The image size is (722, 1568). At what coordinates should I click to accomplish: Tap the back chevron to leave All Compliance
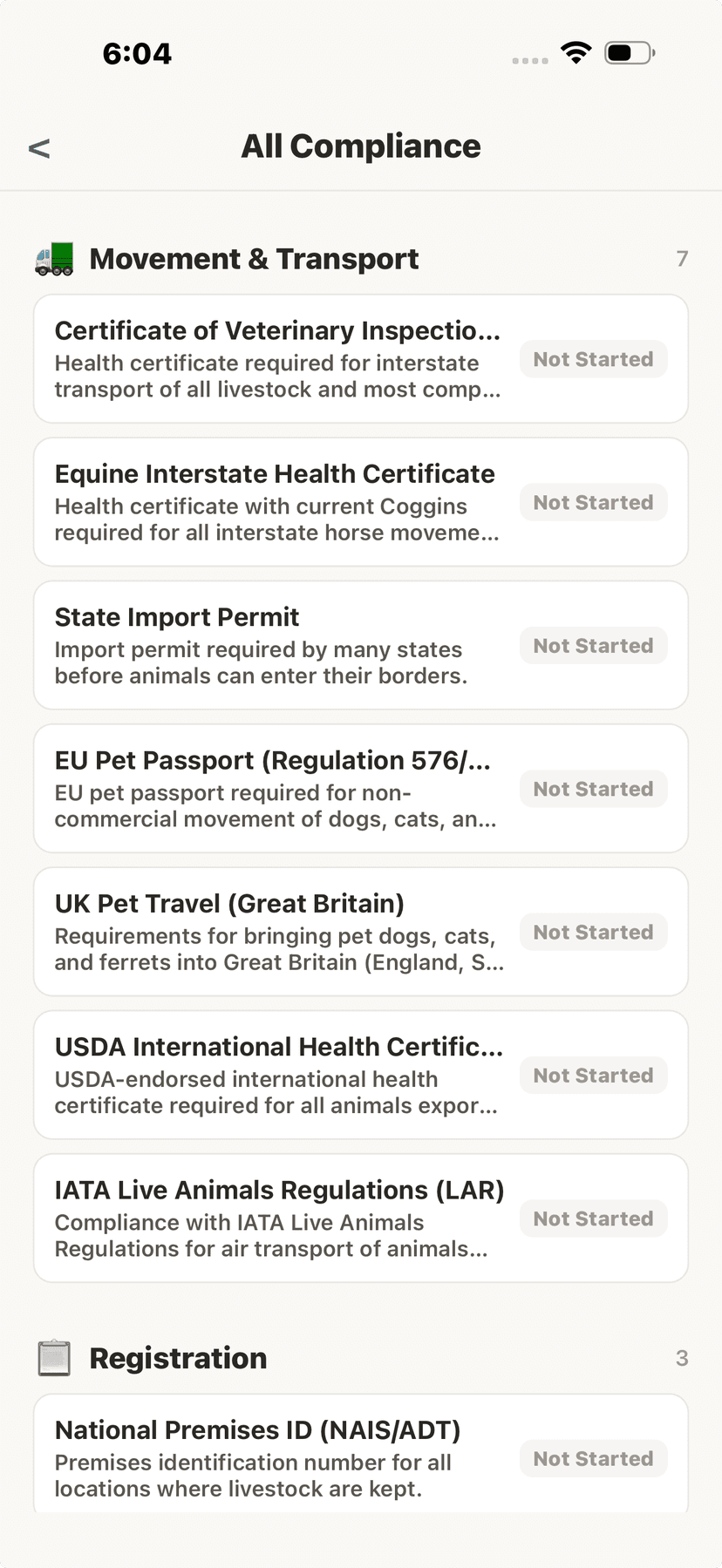click(x=38, y=148)
